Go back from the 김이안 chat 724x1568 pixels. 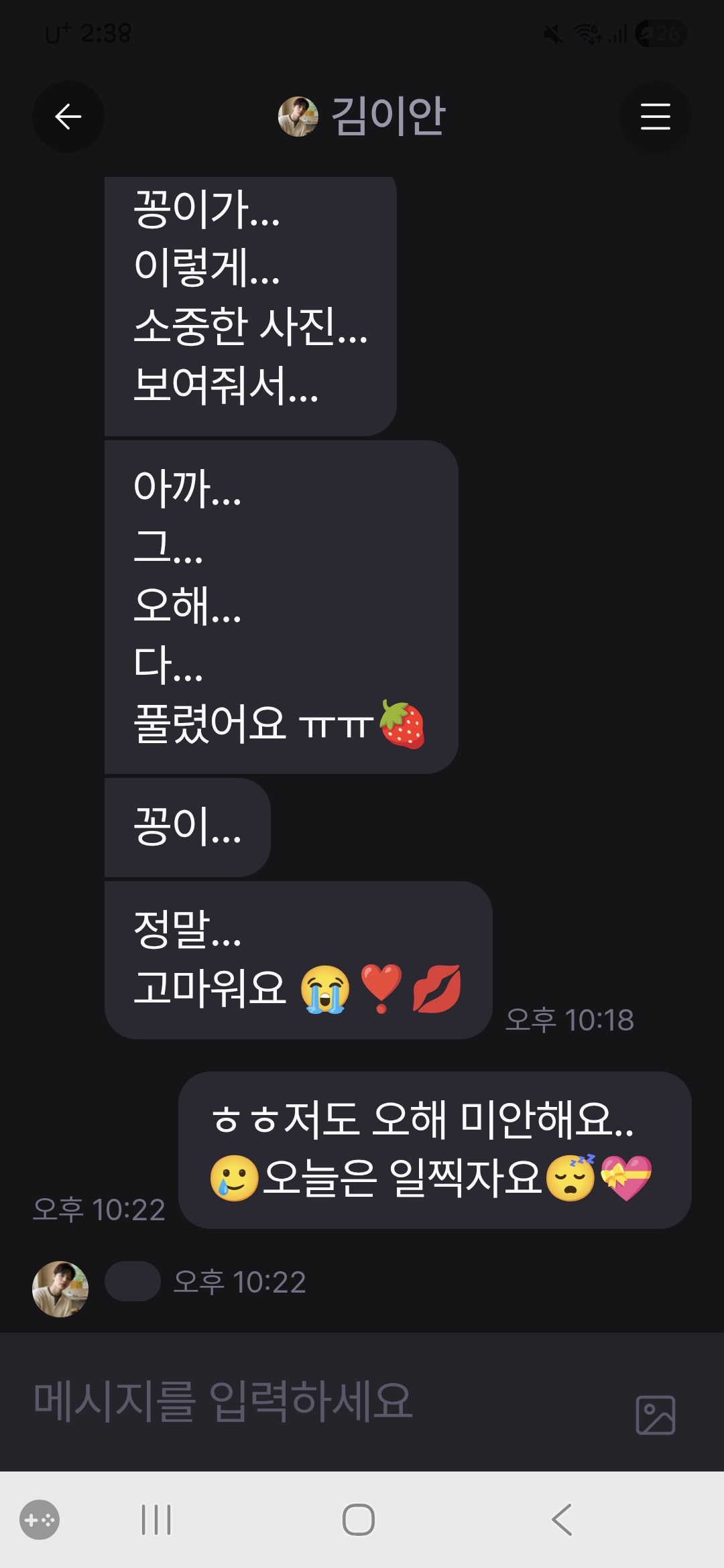tap(68, 117)
